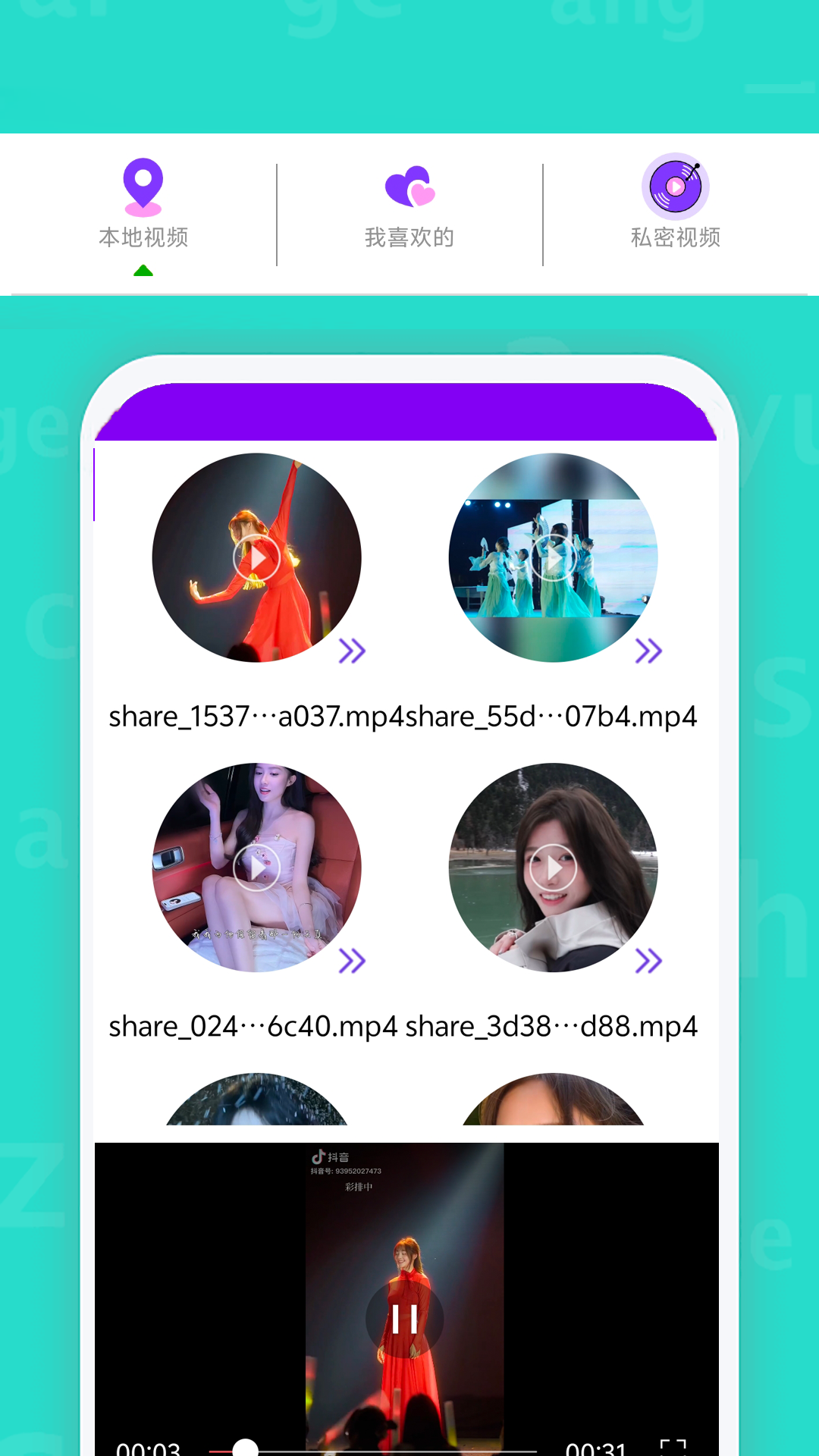The width and height of the screenshot is (819, 1456).
Task: Switch to the 我喜欢的 tab
Action: (x=409, y=237)
